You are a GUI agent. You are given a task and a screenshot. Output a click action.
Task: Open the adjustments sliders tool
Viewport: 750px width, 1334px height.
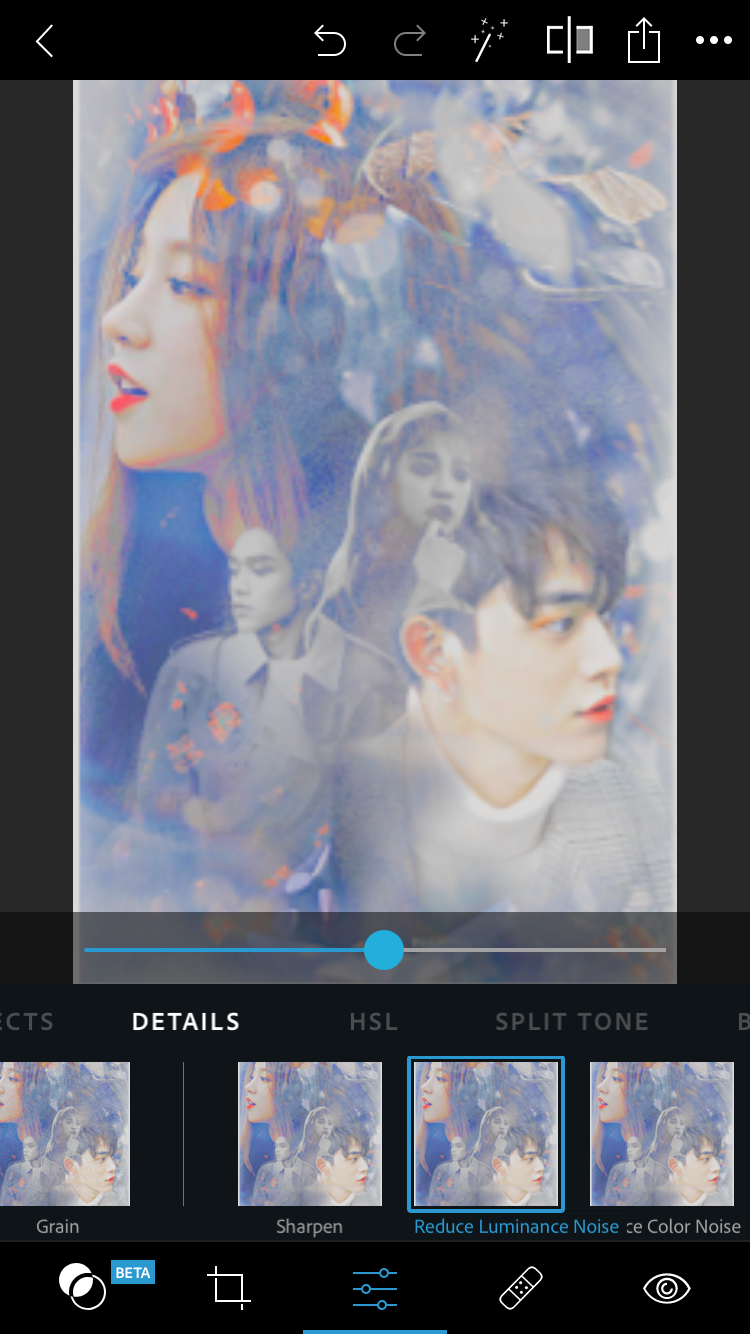tap(375, 1288)
